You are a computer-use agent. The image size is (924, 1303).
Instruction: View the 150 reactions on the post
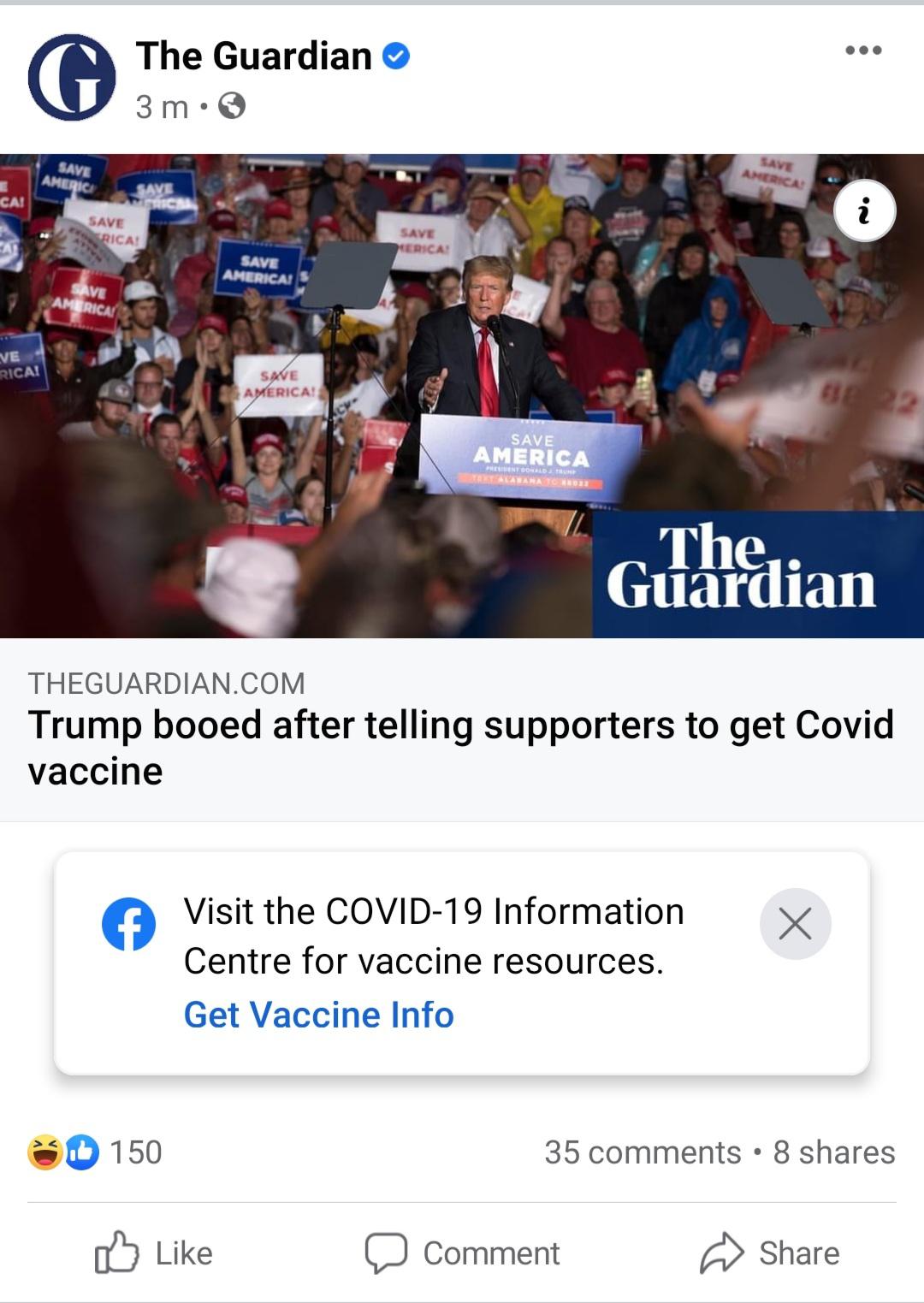[x=96, y=1152]
